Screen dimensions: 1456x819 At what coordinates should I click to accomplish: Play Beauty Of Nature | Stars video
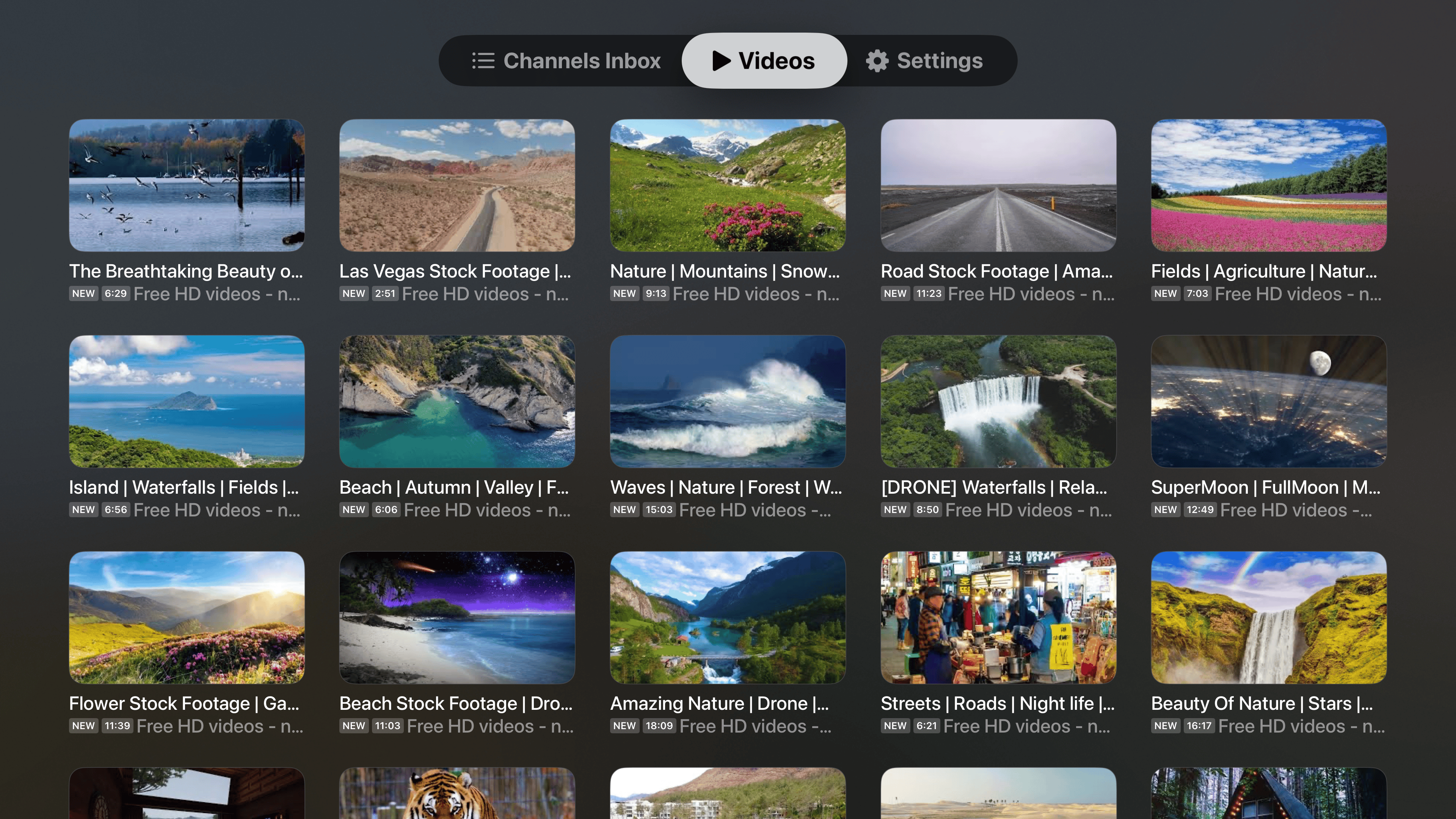1268,617
